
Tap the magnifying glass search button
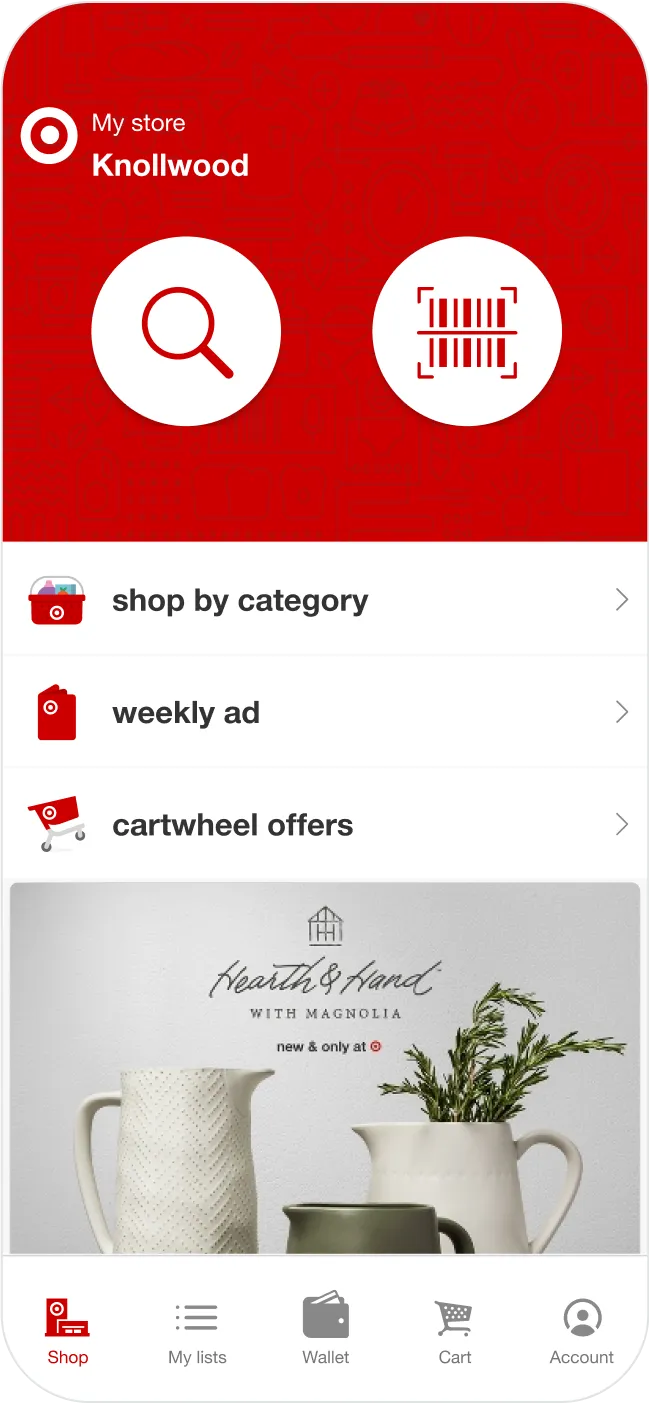(x=186, y=331)
